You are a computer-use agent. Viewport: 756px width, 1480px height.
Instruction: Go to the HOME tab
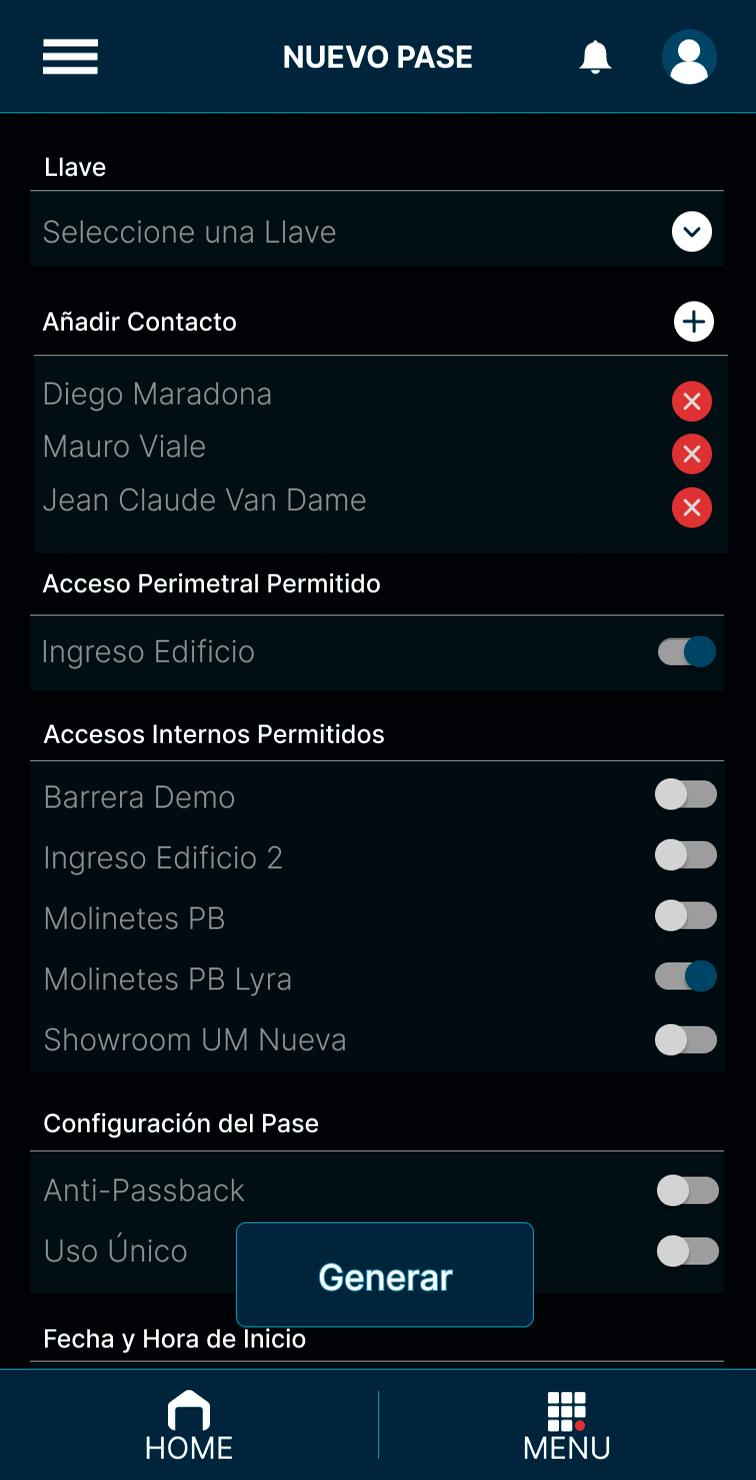coord(189,1425)
